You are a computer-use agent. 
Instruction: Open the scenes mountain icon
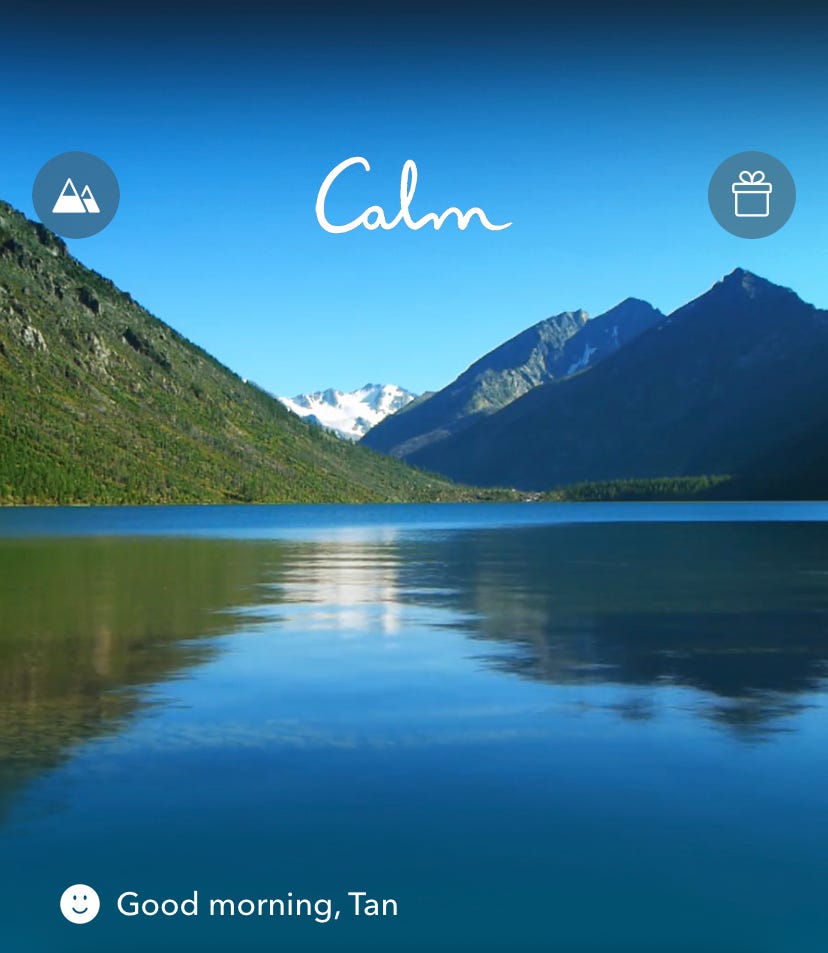tap(76, 195)
